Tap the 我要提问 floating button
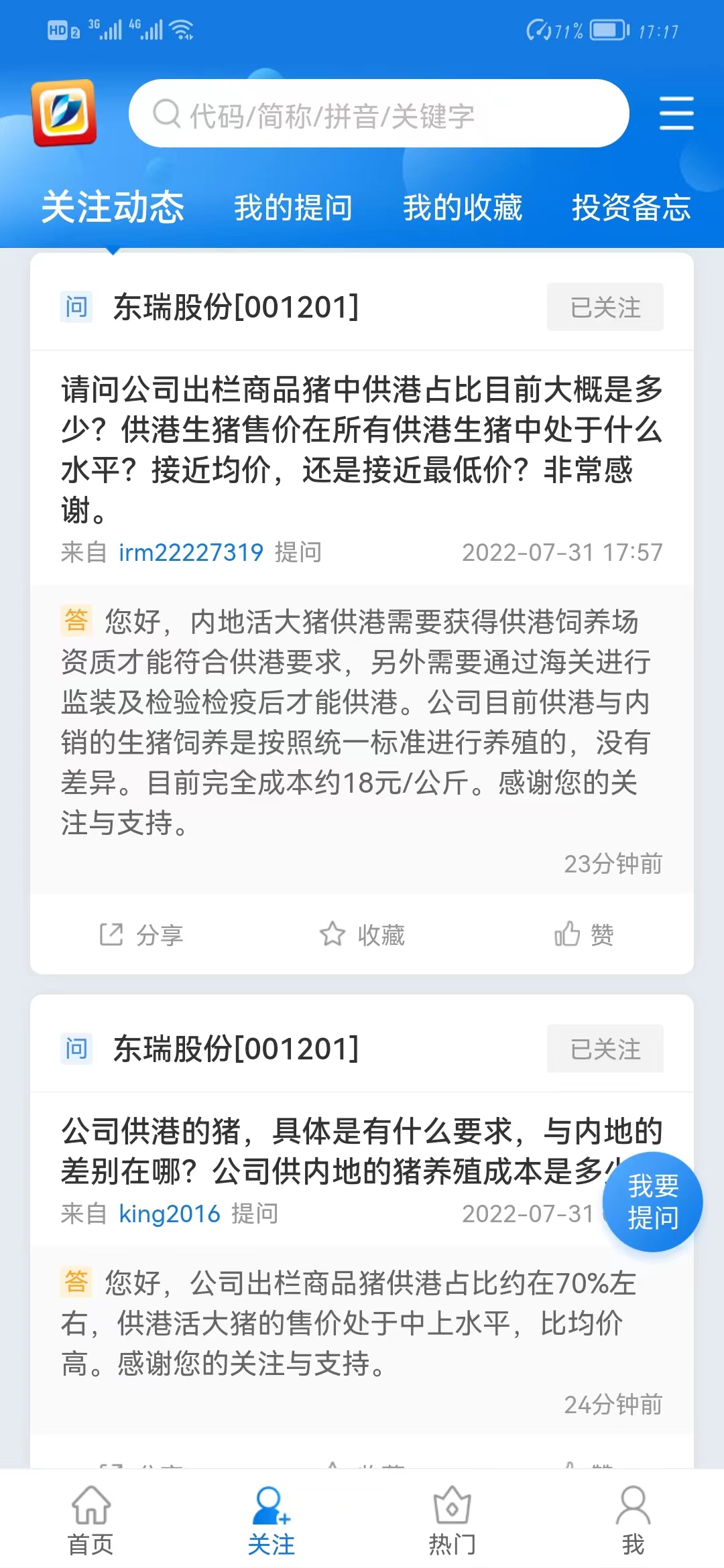Viewport: 724px width, 1568px height. (653, 1201)
